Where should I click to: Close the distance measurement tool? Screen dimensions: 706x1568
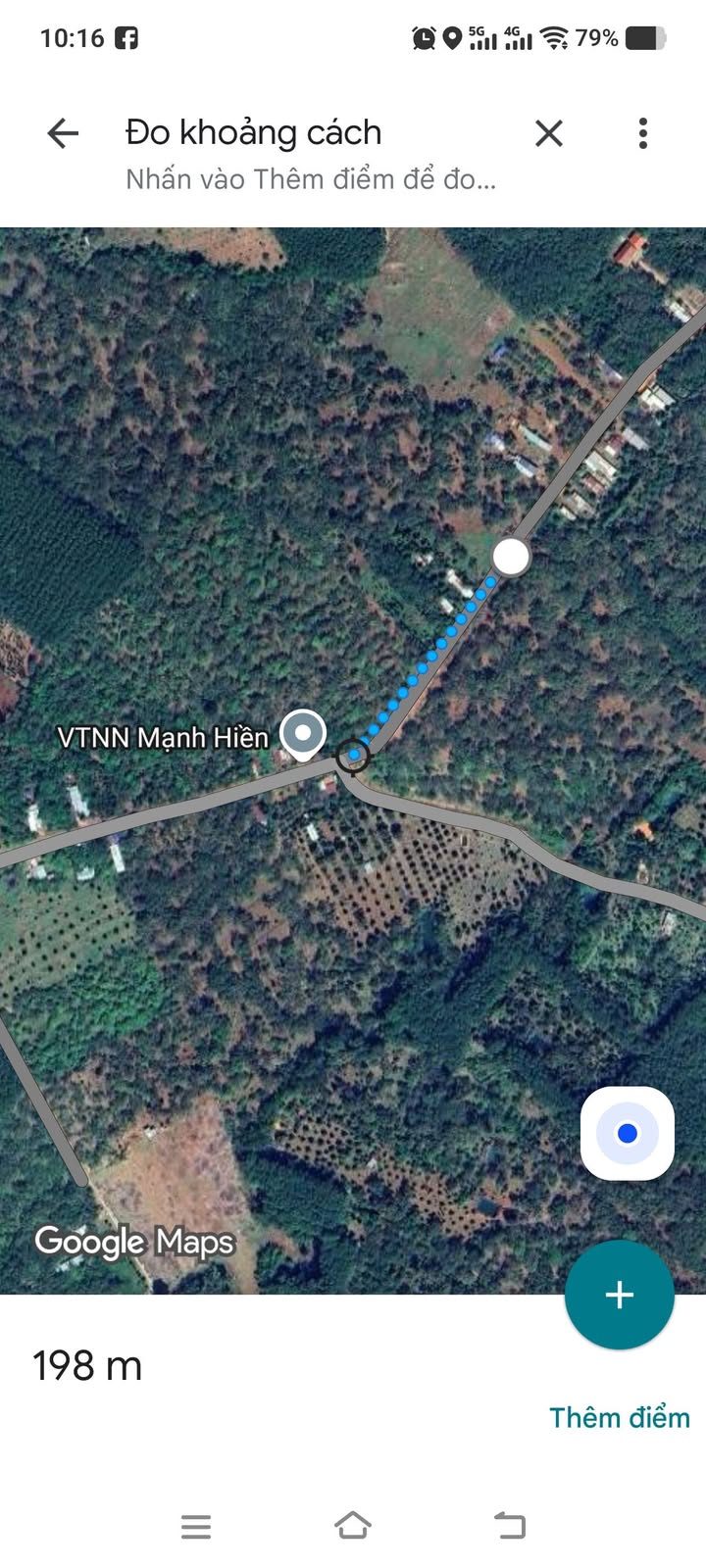pos(549,133)
